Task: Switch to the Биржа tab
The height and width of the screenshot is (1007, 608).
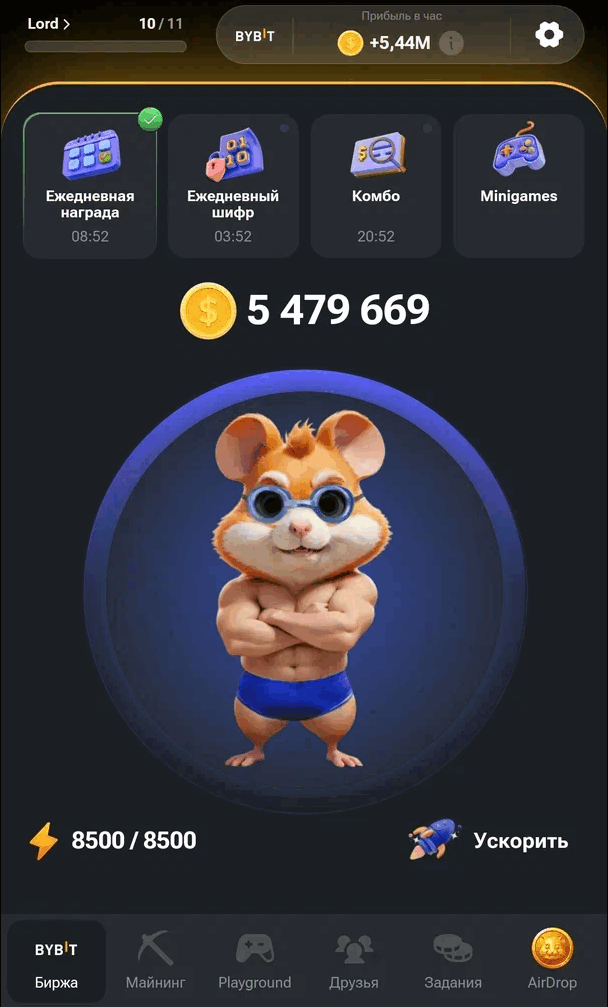Action: [56, 961]
